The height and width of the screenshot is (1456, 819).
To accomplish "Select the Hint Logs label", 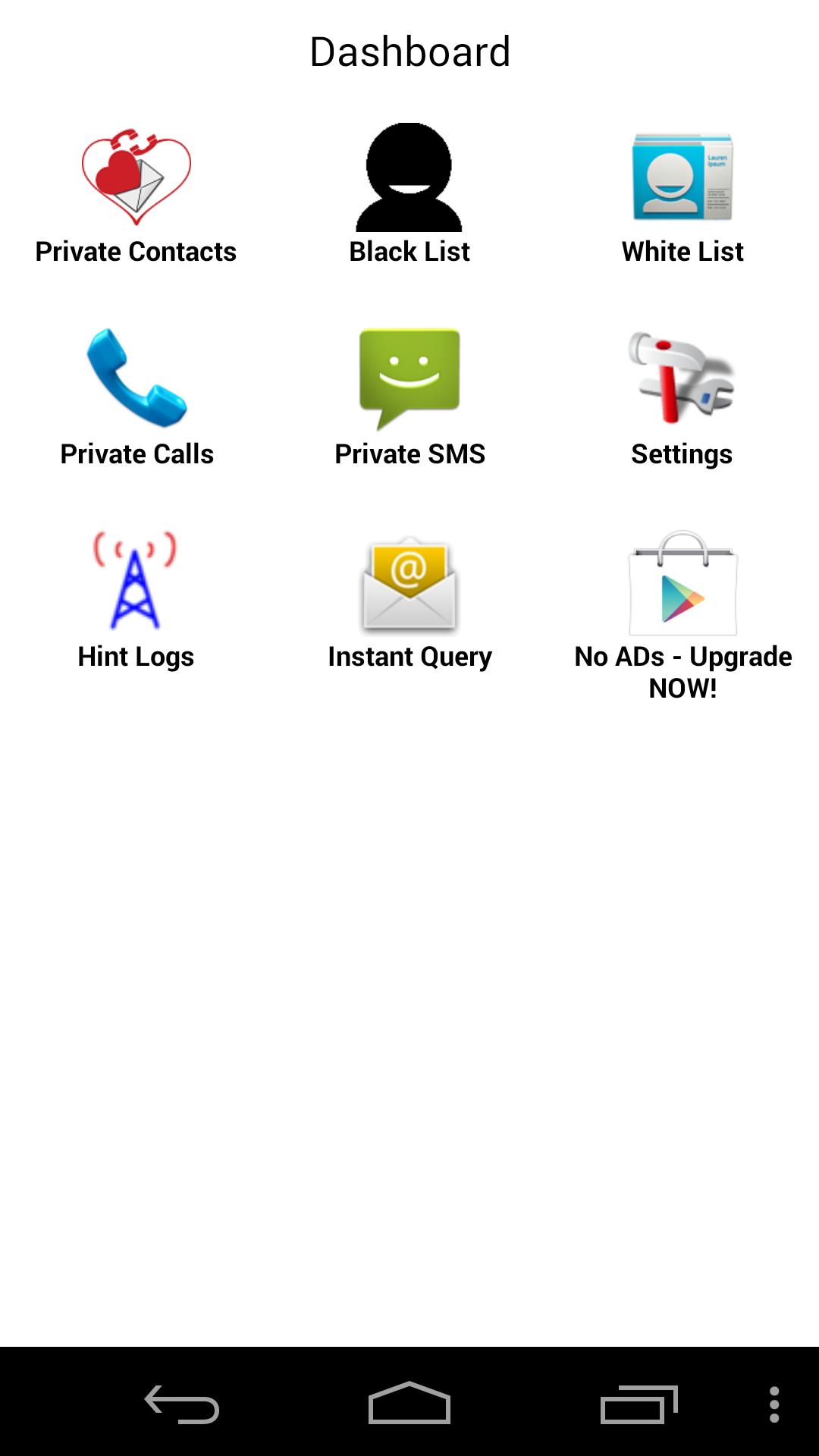I will click(x=135, y=657).
